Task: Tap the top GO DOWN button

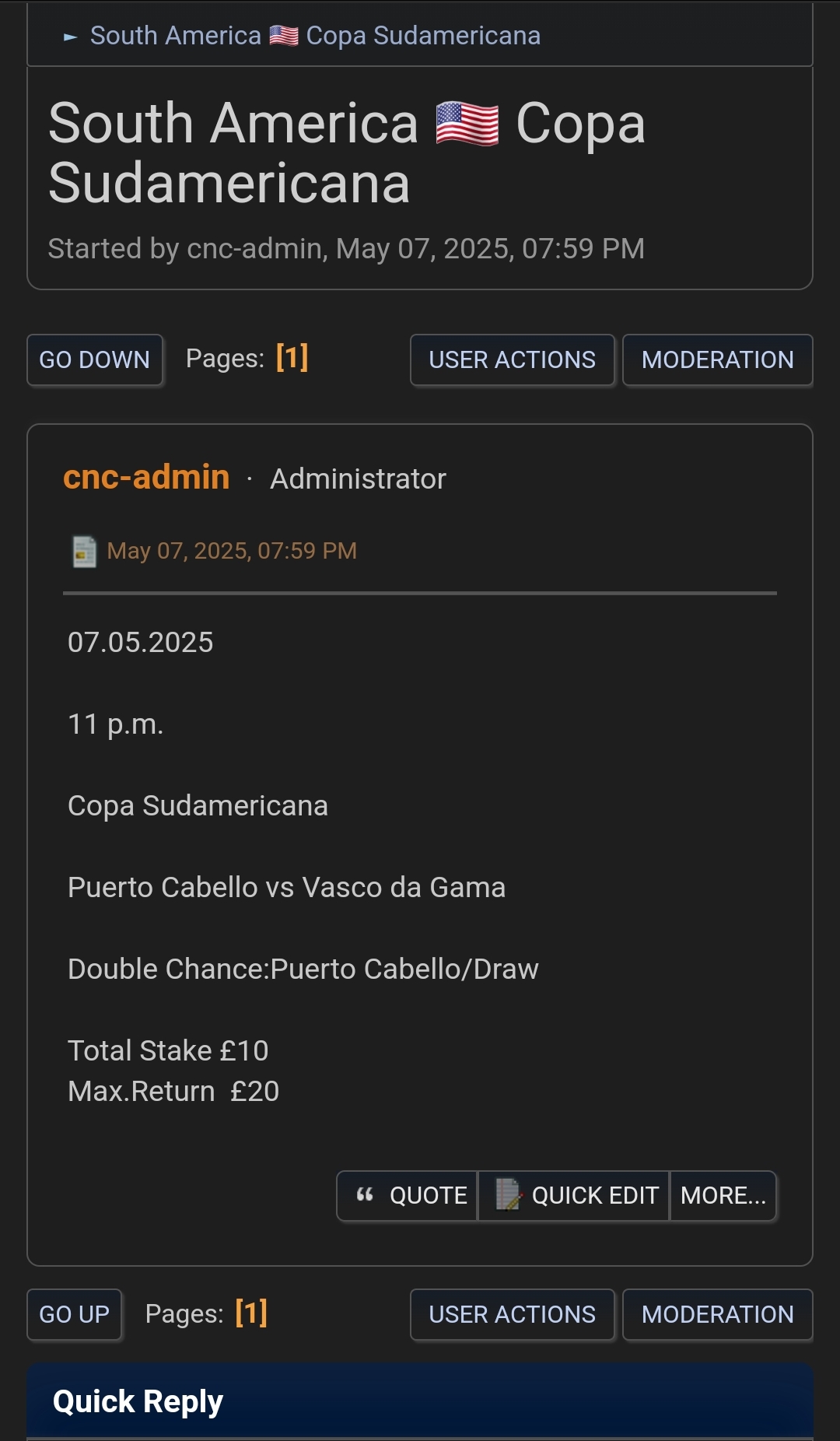Action: pos(95,359)
